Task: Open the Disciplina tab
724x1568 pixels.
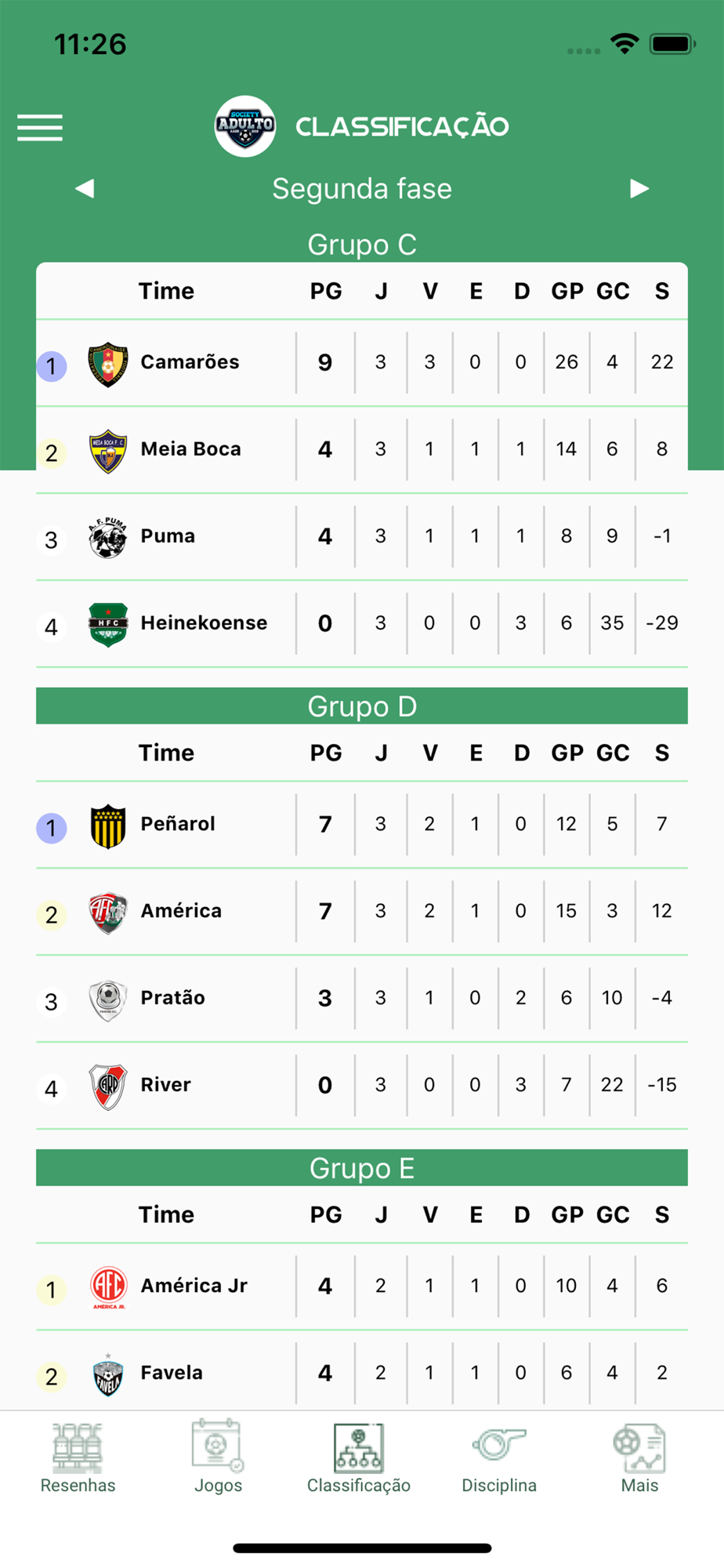Action: [499, 1458]
